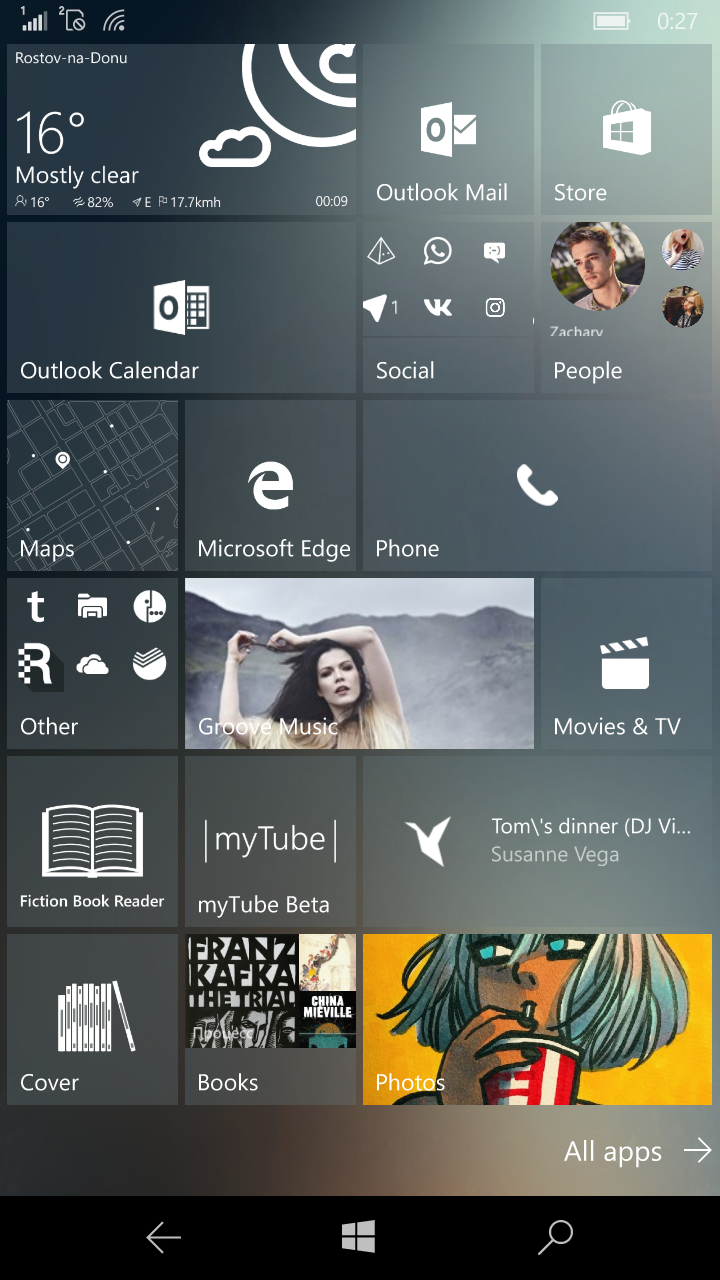
Task: Open Movies & TV
Action: coord(626,663)
